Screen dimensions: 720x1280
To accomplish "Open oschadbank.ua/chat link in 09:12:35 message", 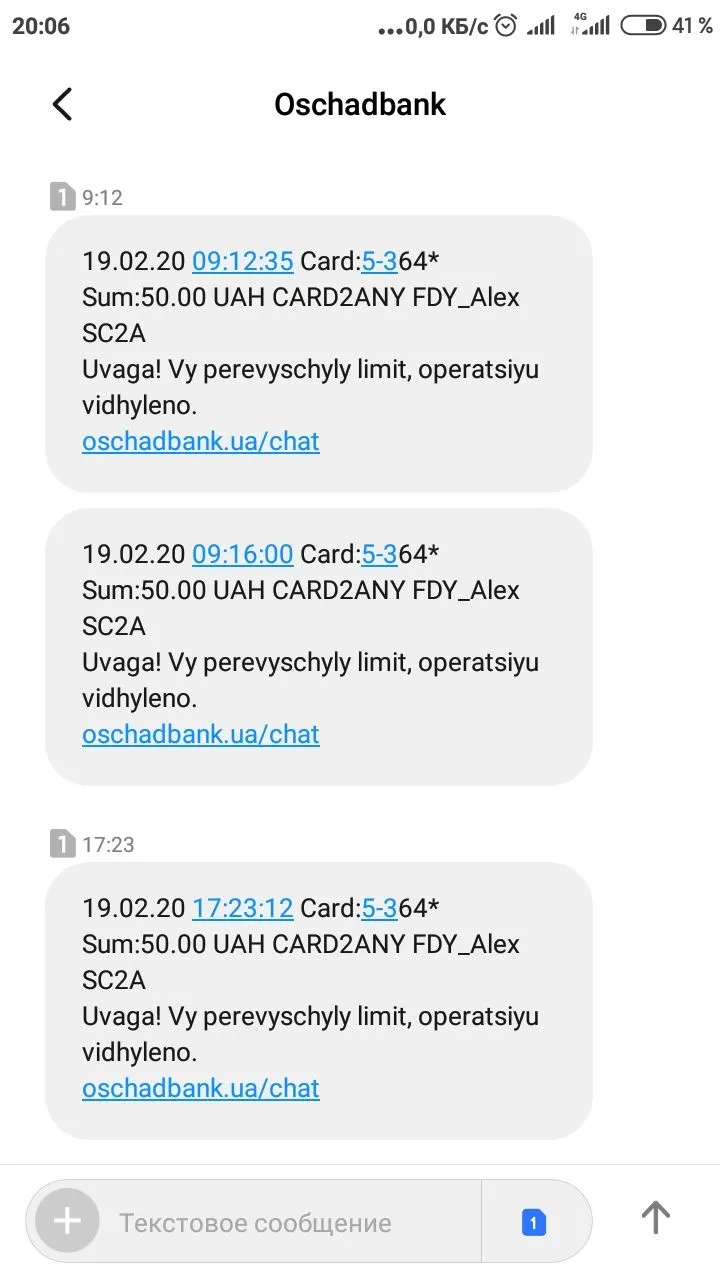I will [x=200, y=441].
